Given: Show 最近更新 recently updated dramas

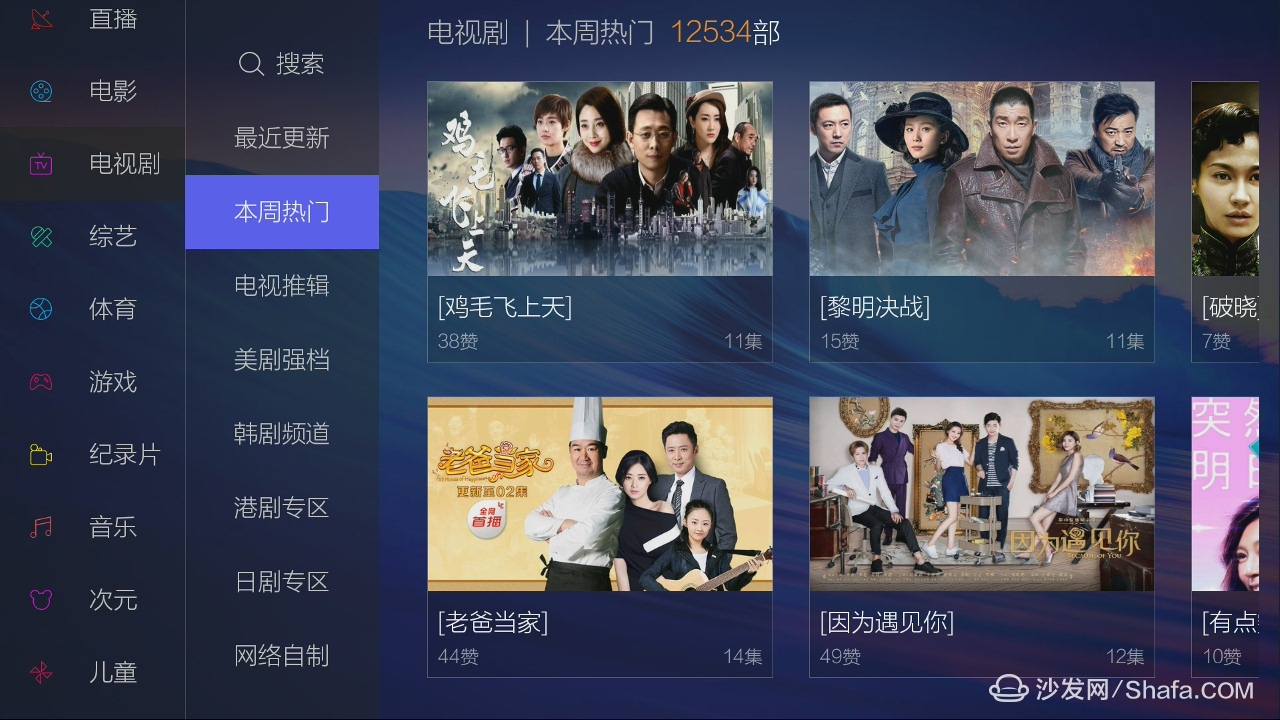Looking at the screenshot, I should click(282, 138).
